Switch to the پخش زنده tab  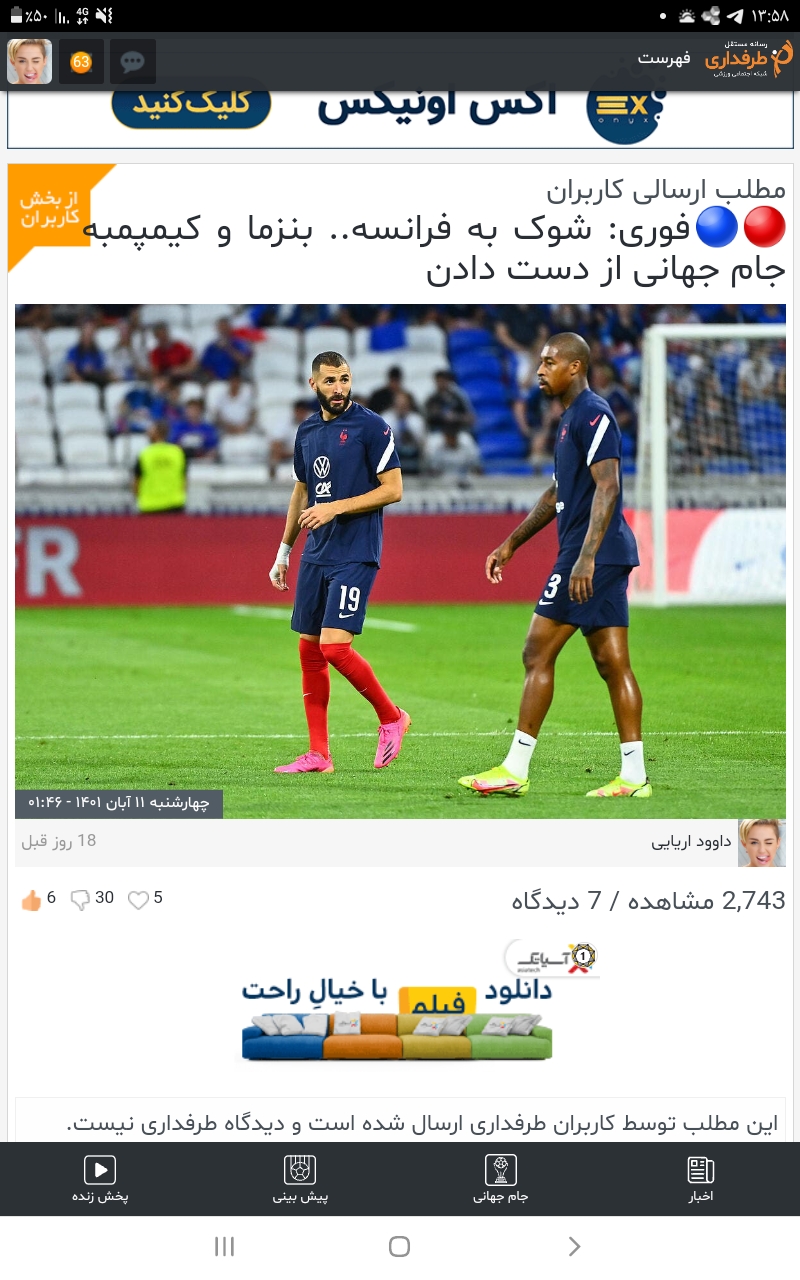pyautogui.click(x=99, y=1179)
